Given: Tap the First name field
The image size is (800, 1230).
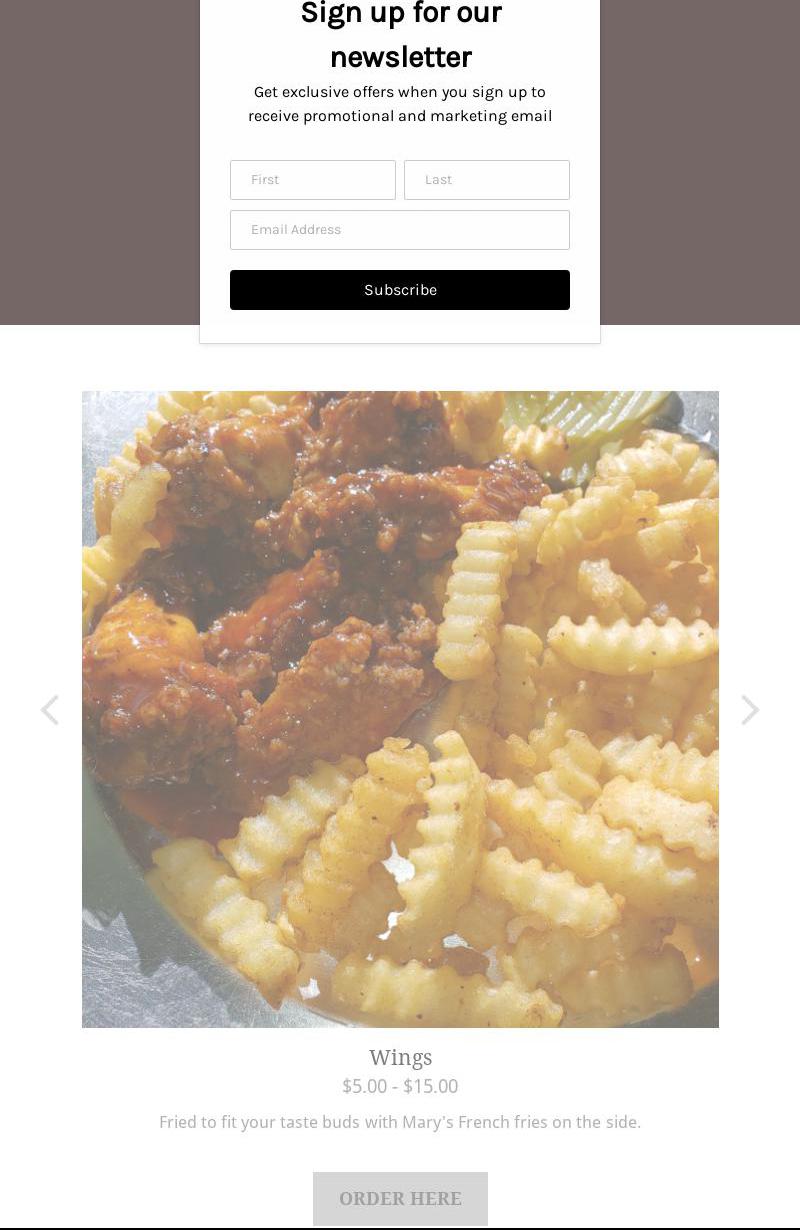Looking at the screenshot, I should [312, 180].
